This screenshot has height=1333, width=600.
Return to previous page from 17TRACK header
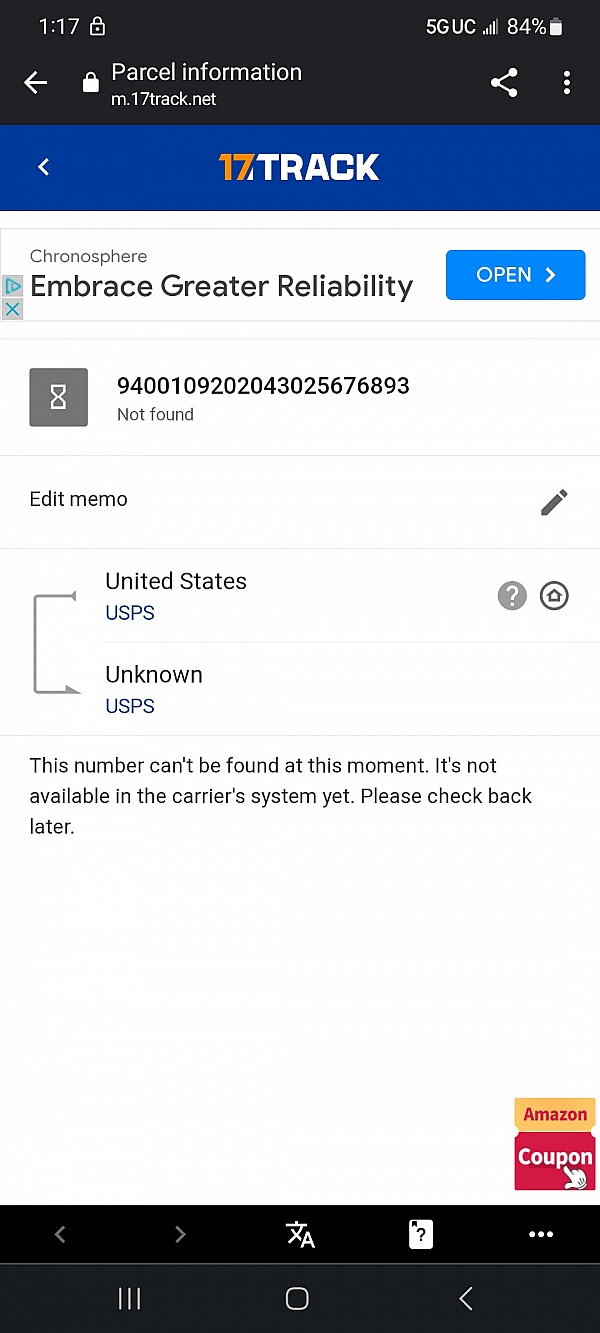pos(43,167)
